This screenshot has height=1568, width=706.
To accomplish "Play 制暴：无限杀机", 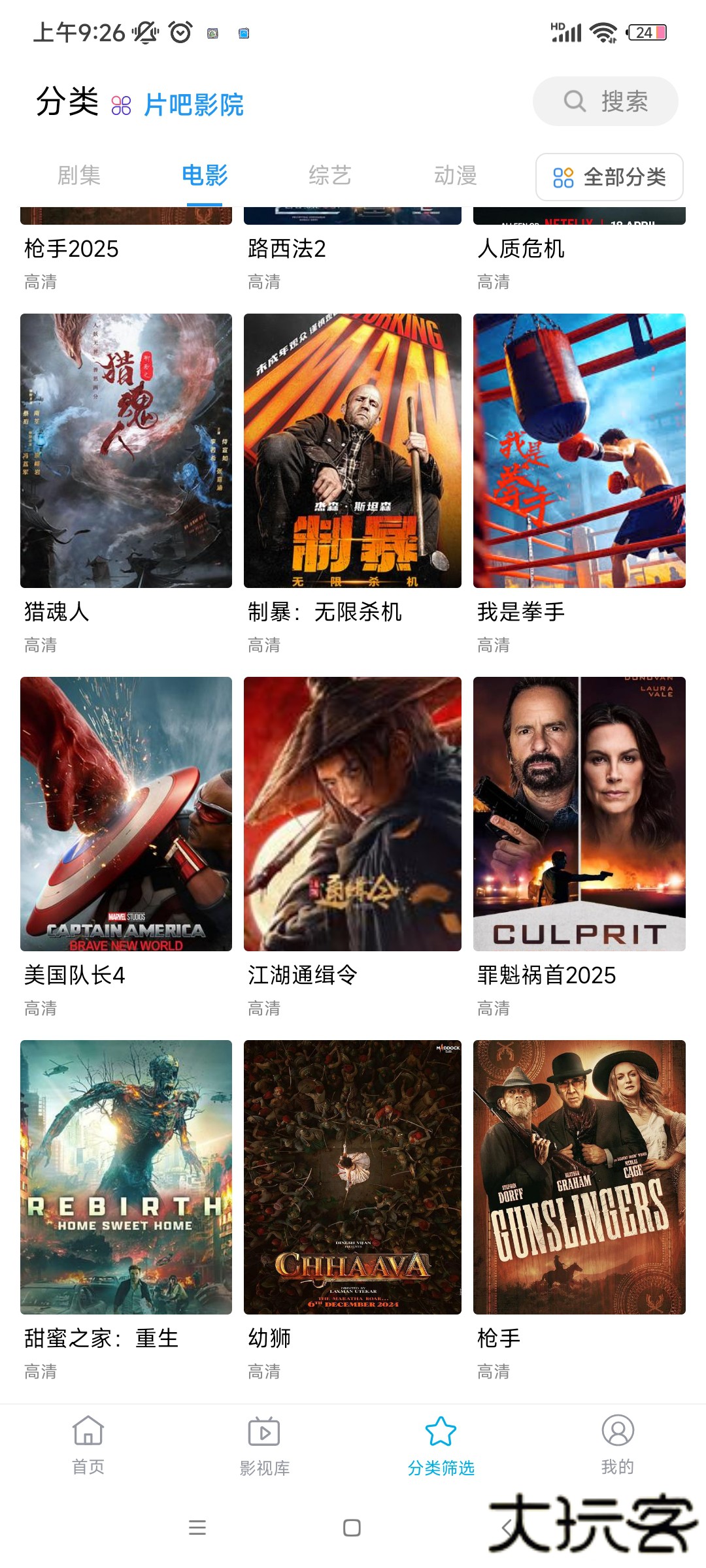I will click(352, 451).
